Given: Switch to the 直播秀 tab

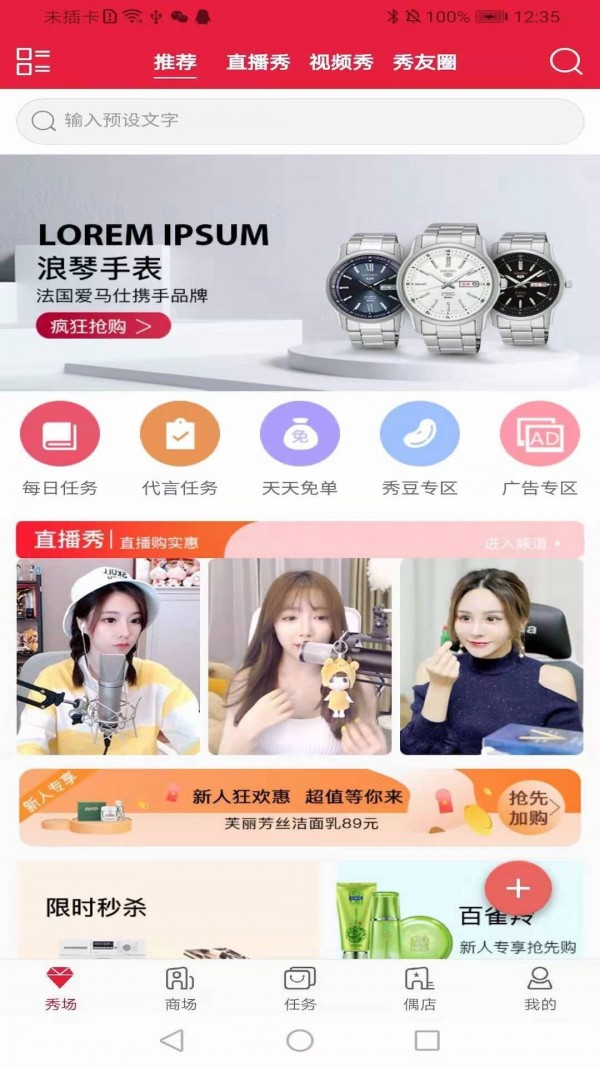Looking at the screenshot, I should coord(258,62).
